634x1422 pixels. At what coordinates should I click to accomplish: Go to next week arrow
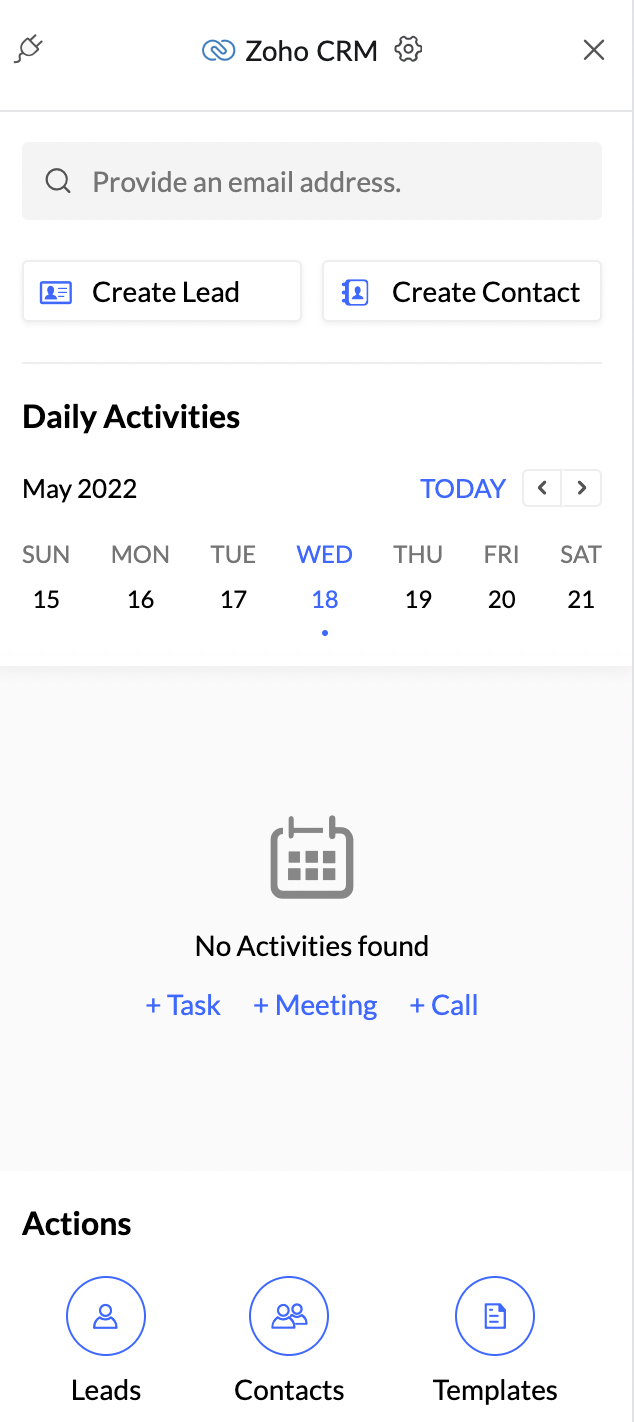[582, 489]
